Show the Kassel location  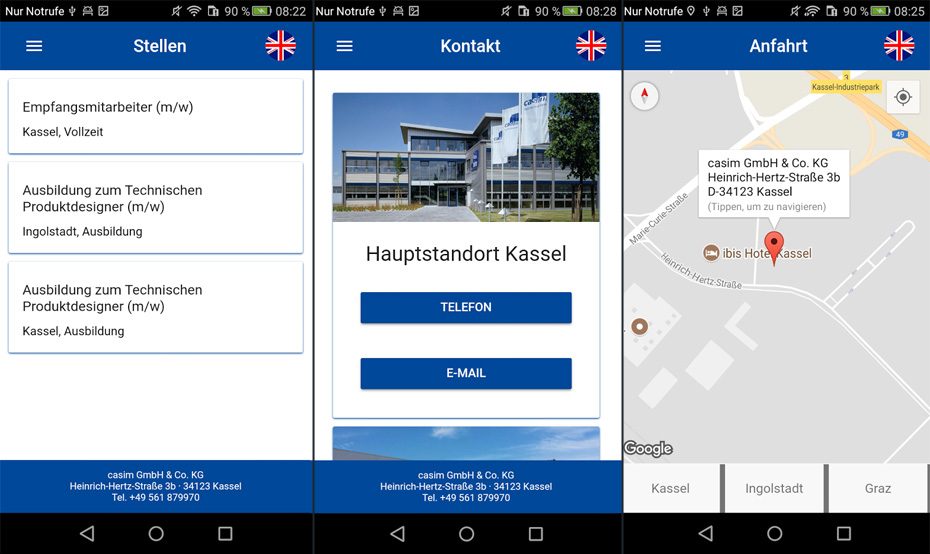[x=671, y=489]
